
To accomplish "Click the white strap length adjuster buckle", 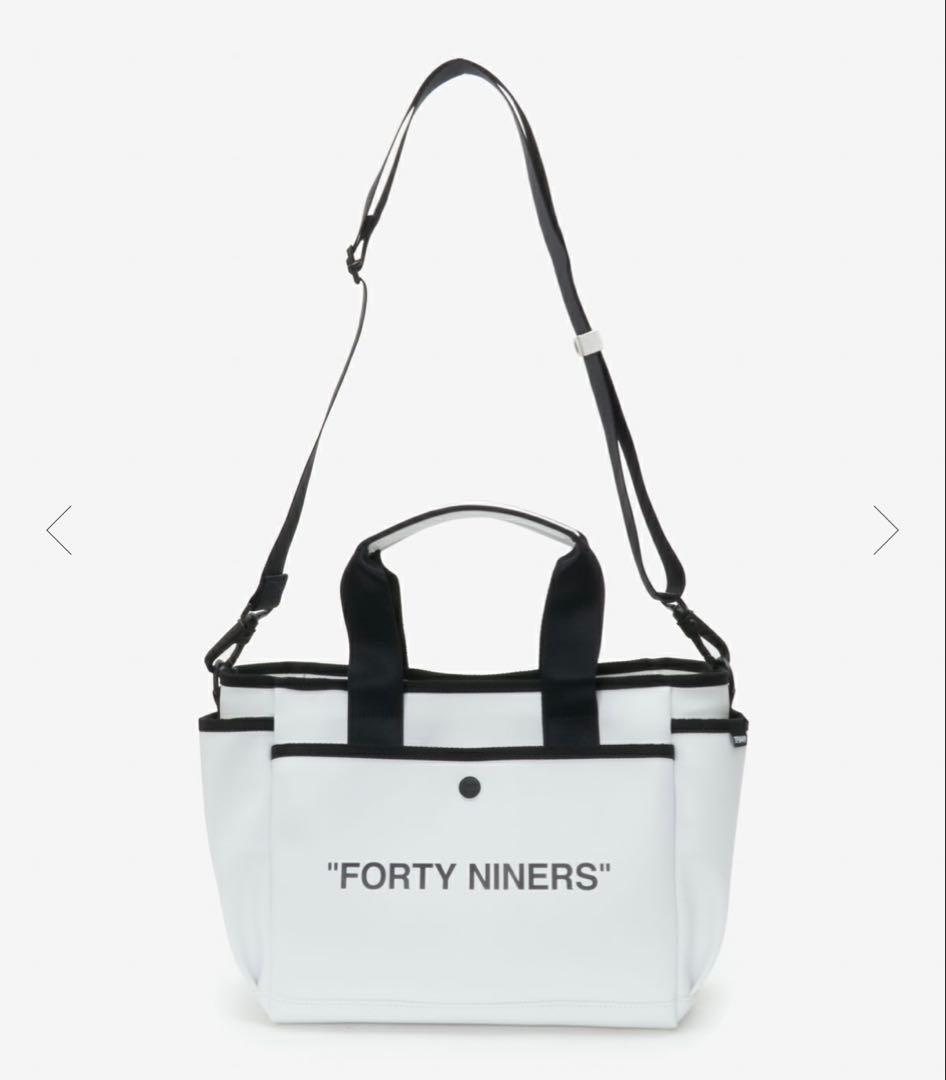I will click(588, 343).
